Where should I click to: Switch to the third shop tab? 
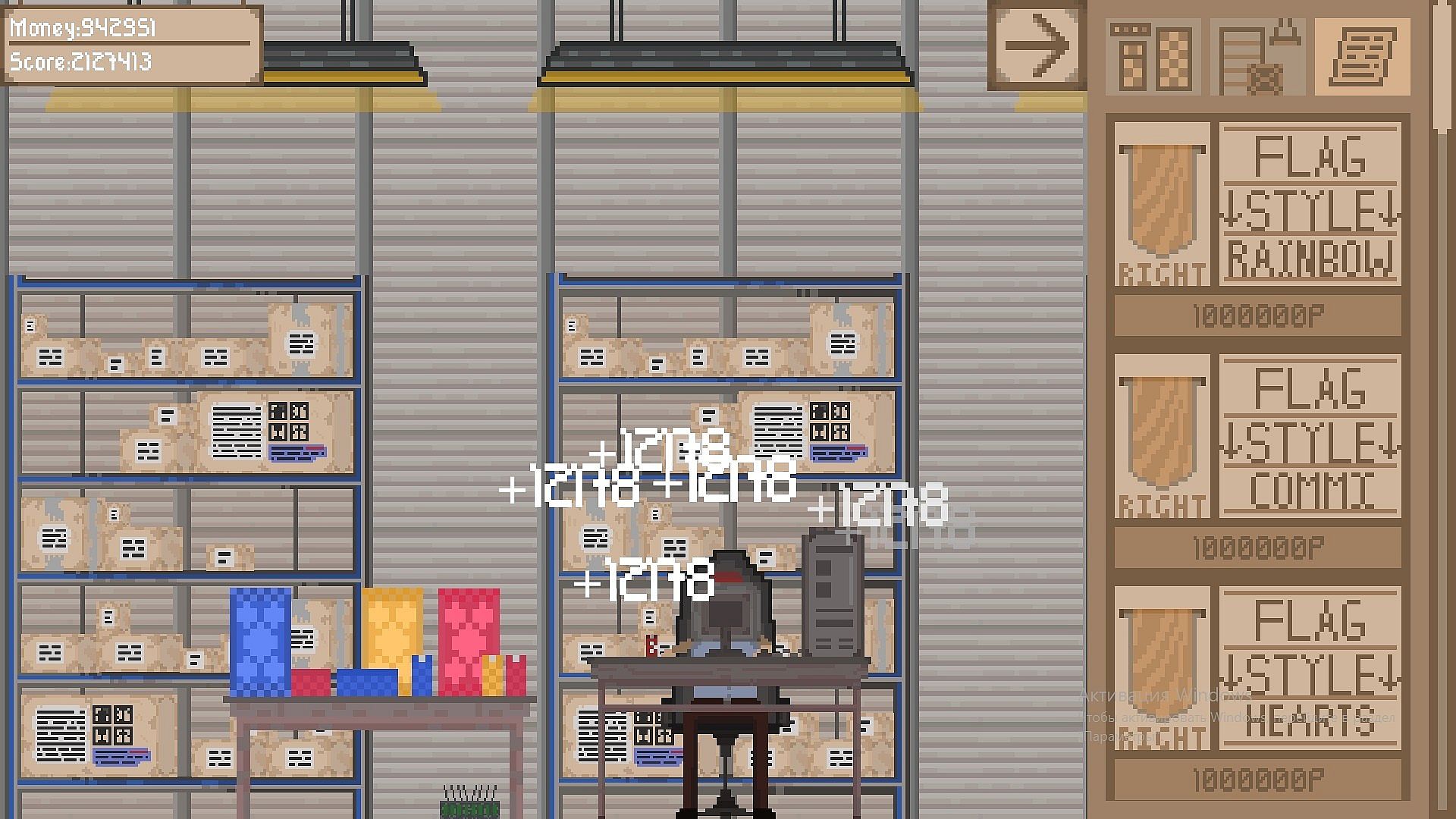pos(1363,56)
